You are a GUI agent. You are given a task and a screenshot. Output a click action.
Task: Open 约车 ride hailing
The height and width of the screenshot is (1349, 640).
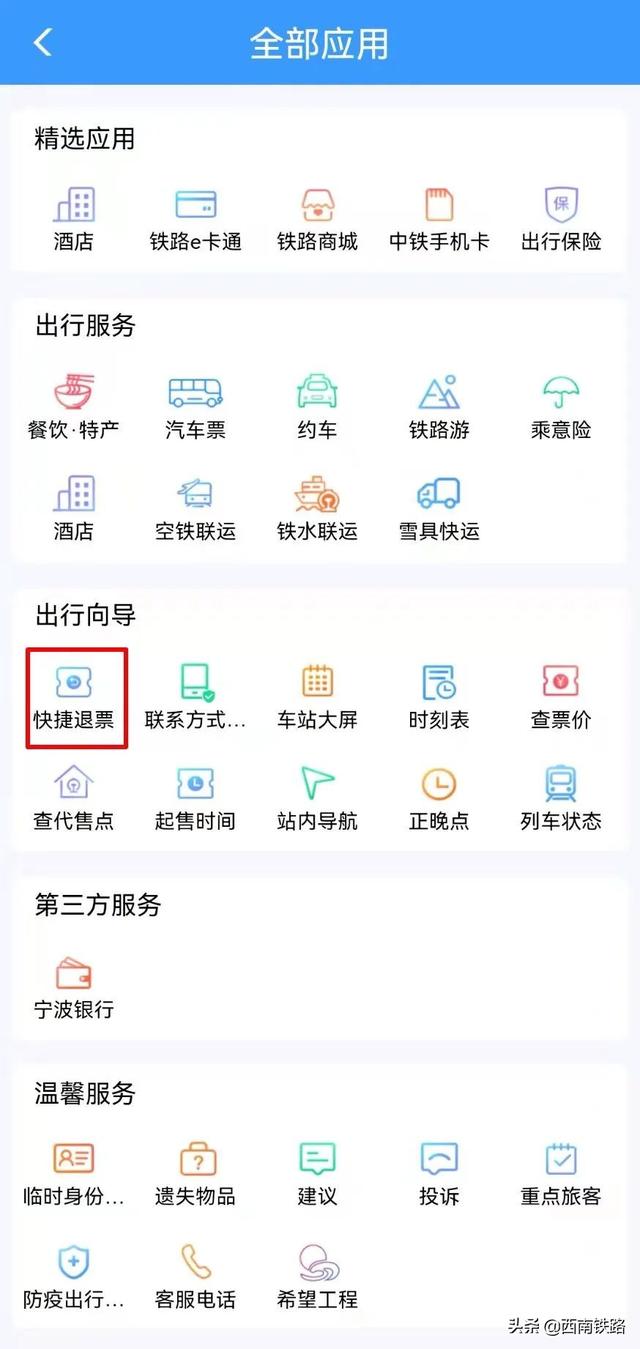[317, 407]
